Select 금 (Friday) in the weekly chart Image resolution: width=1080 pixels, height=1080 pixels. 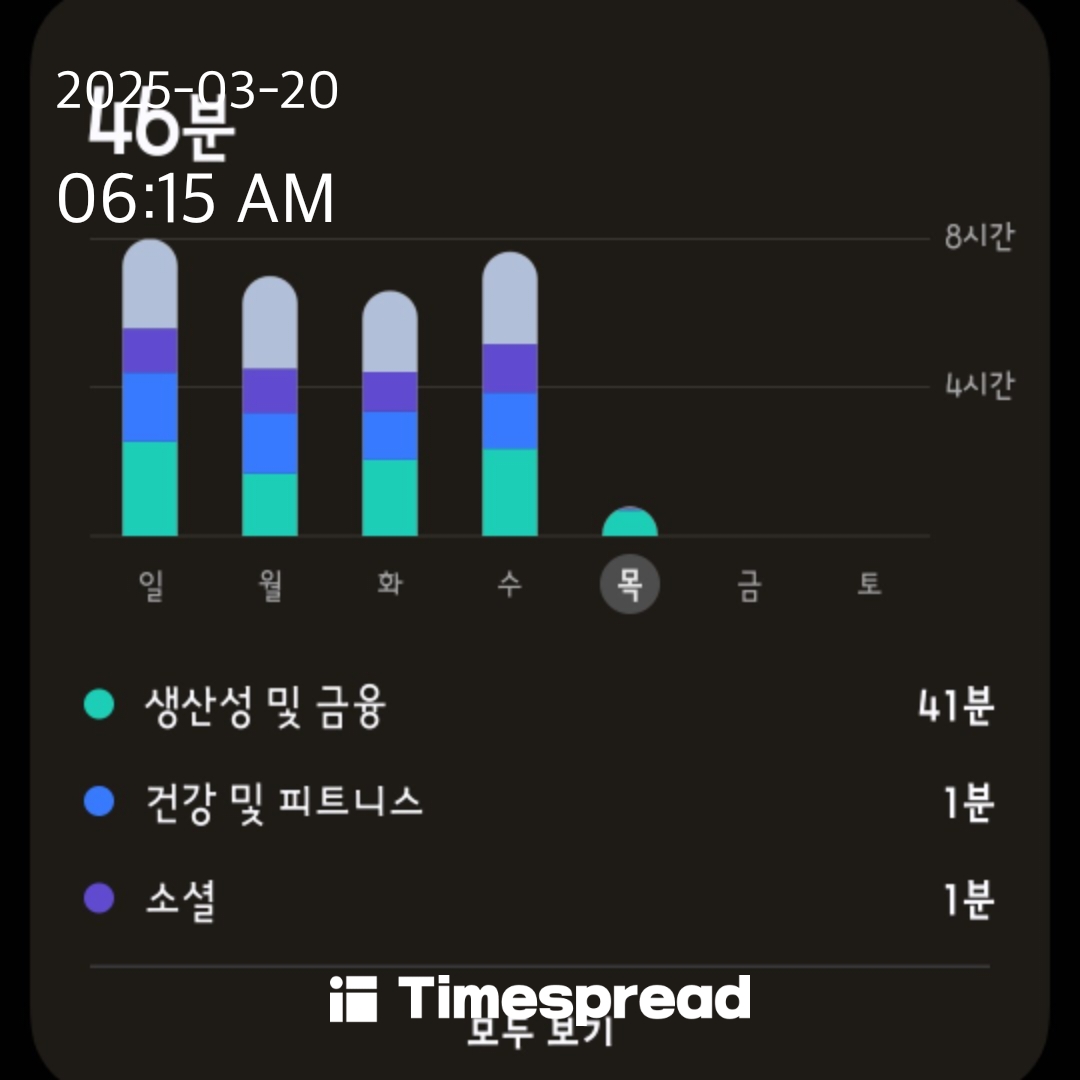click(749, 584)
